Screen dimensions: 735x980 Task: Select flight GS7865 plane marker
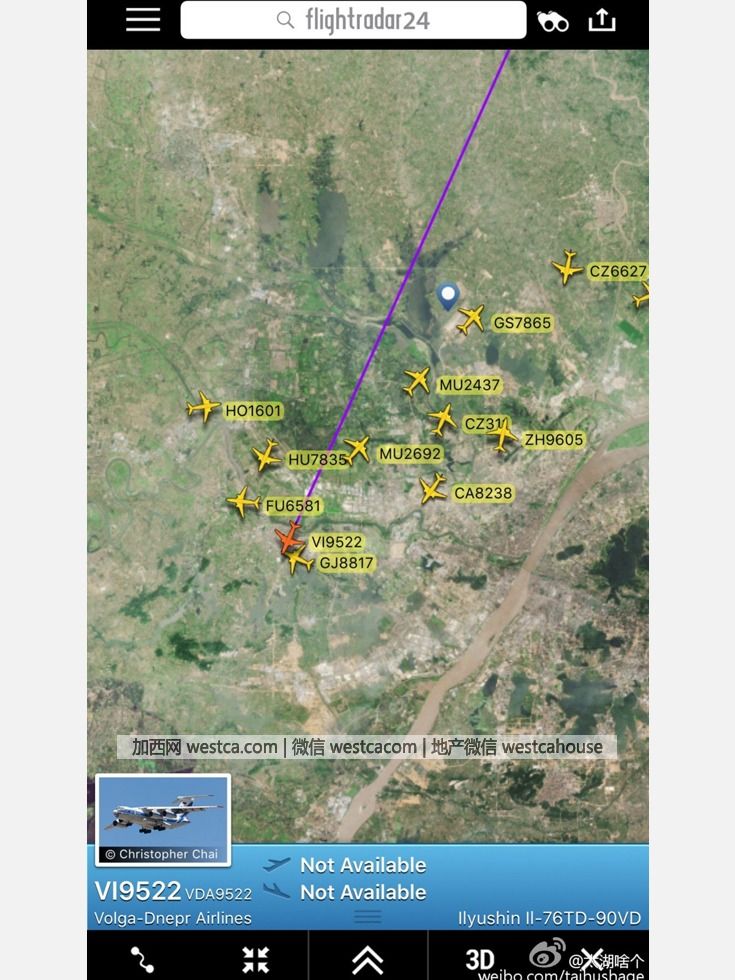pos(471,319)
